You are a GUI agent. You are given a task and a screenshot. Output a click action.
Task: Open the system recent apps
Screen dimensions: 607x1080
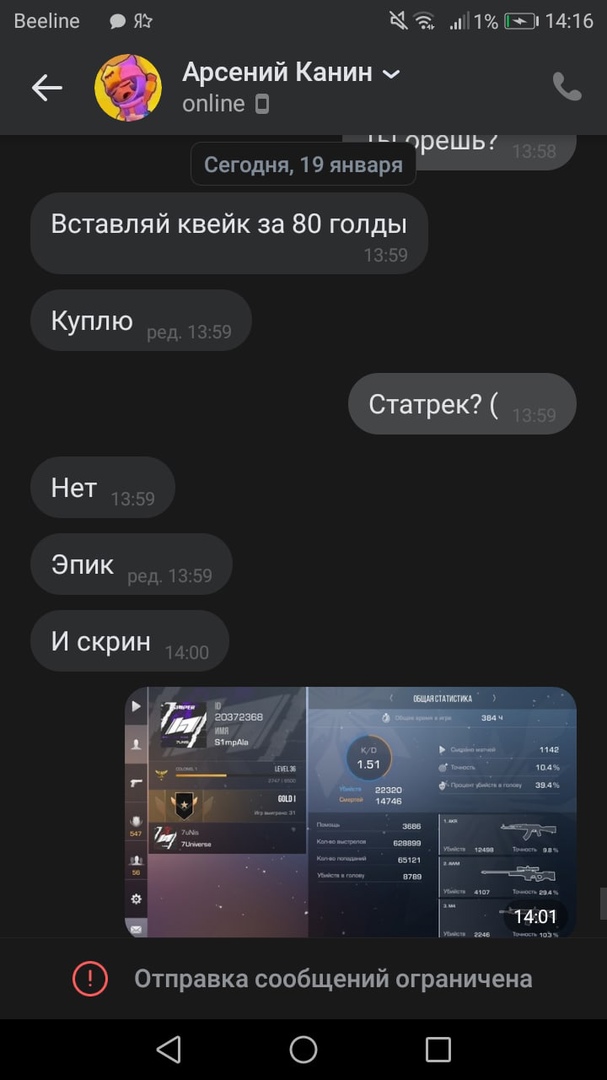tap(438, 1049)
